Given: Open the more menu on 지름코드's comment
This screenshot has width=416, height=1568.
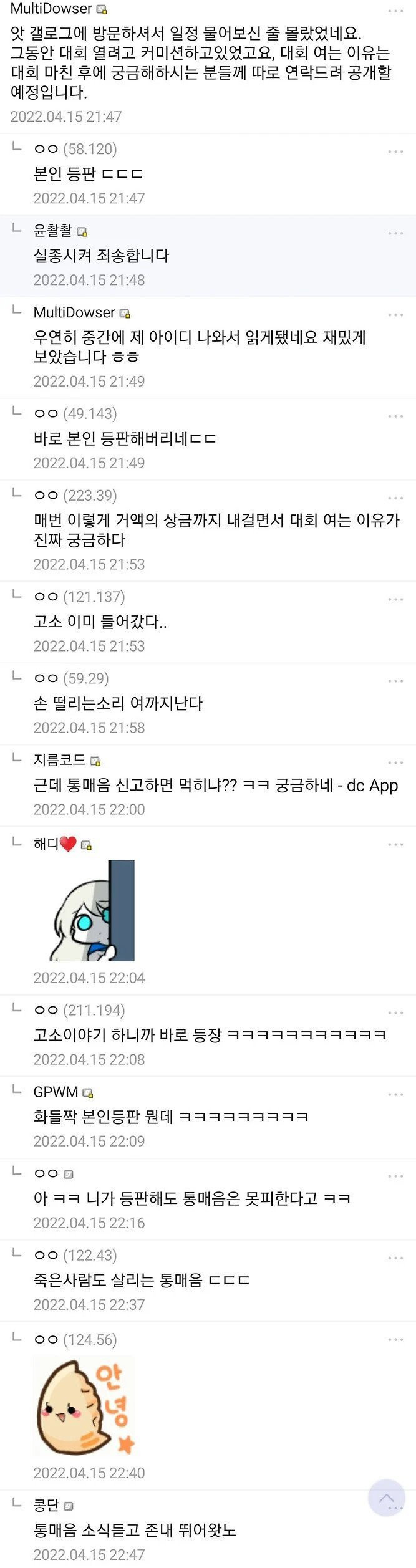Looking at the screenshot, I should tap(395, 762).
